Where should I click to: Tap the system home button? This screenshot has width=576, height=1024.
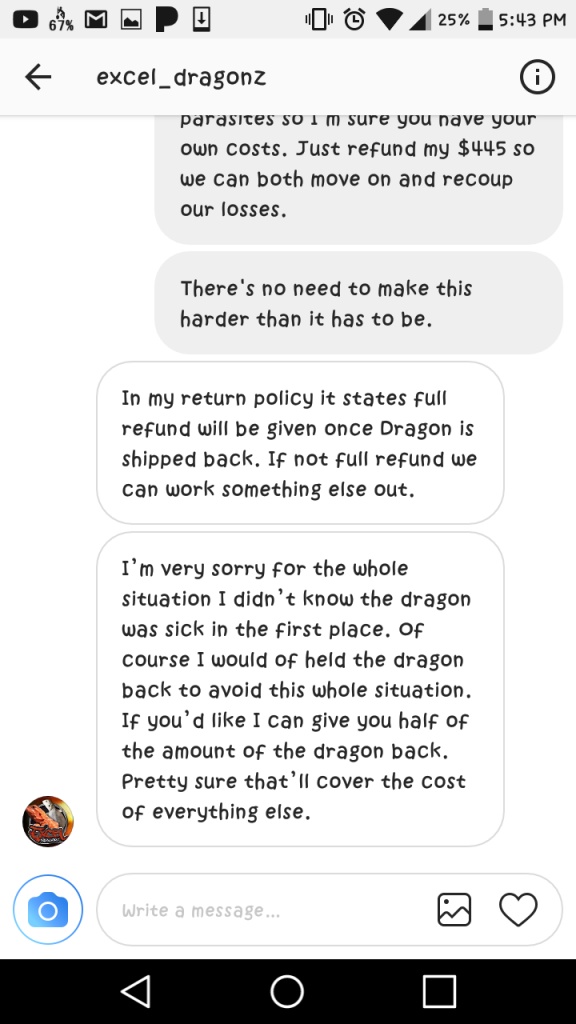[x=287, y=991]
